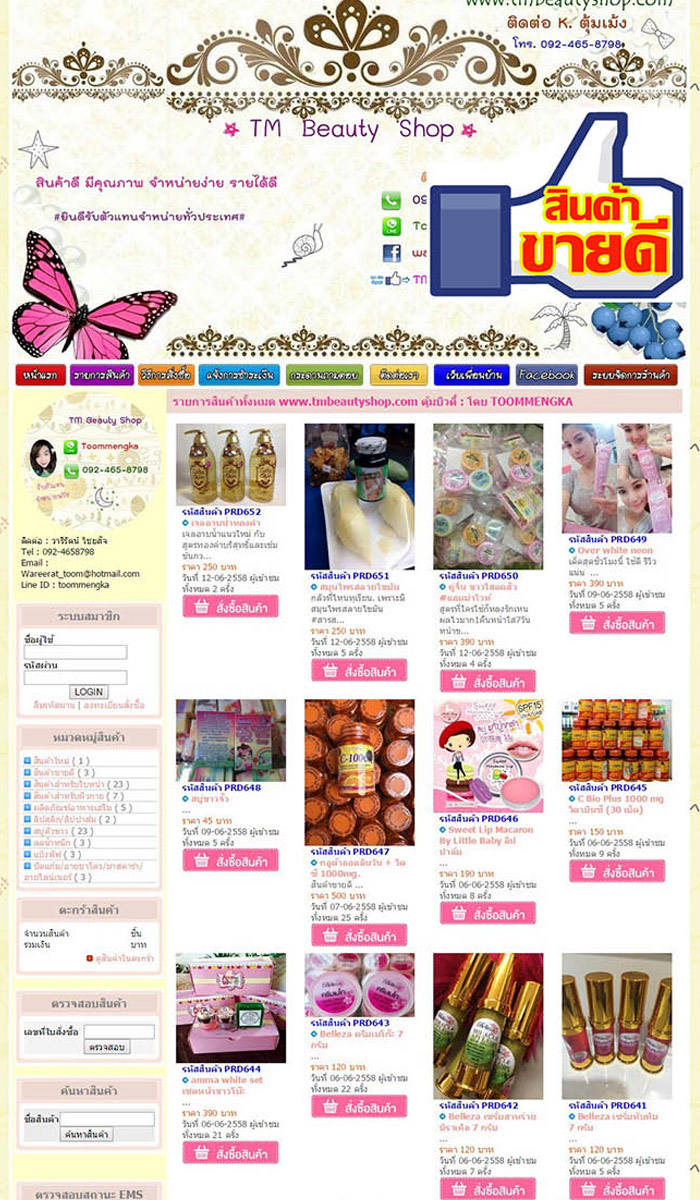Open the สินค้าใหม่ (1) category

coord(52,761)
